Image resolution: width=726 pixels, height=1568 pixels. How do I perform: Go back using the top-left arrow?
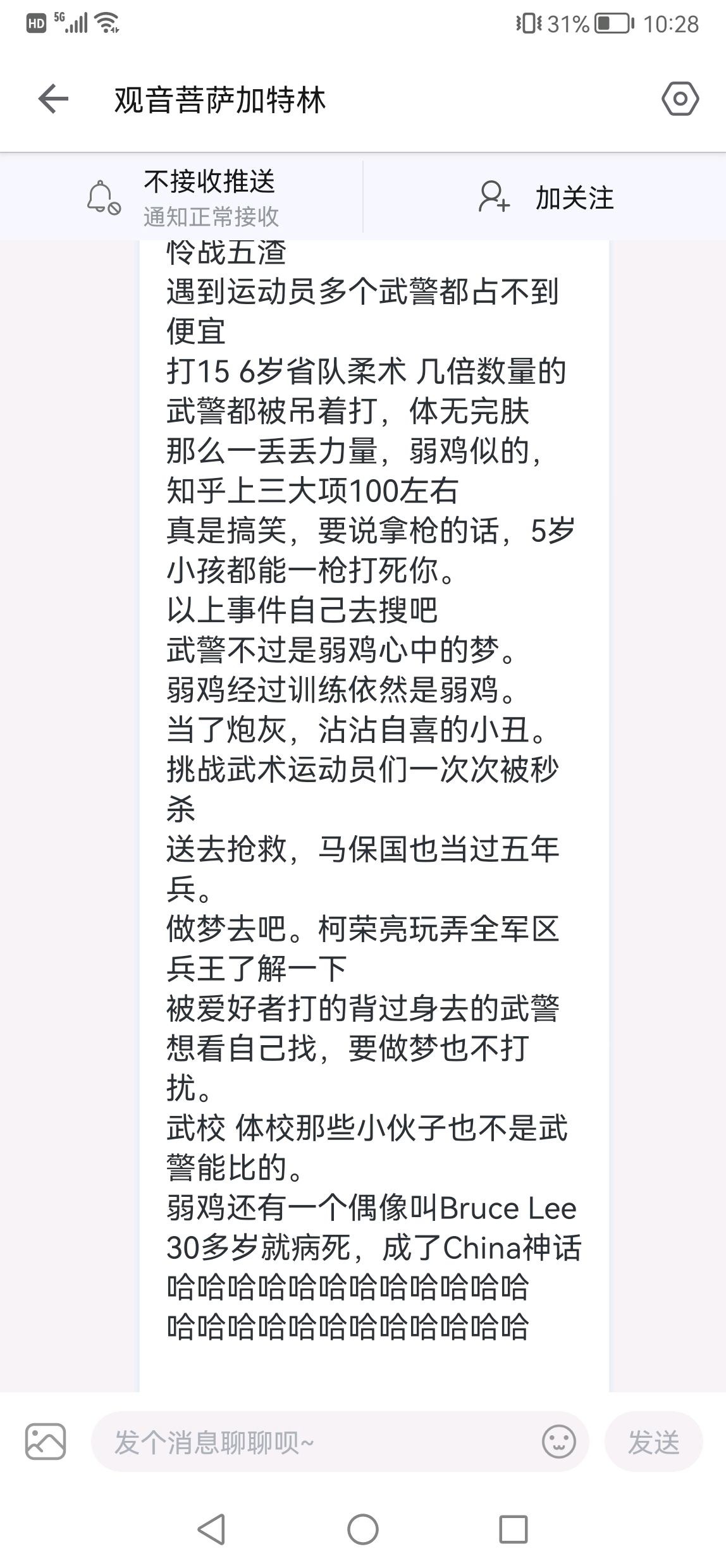tap(53, 99)
